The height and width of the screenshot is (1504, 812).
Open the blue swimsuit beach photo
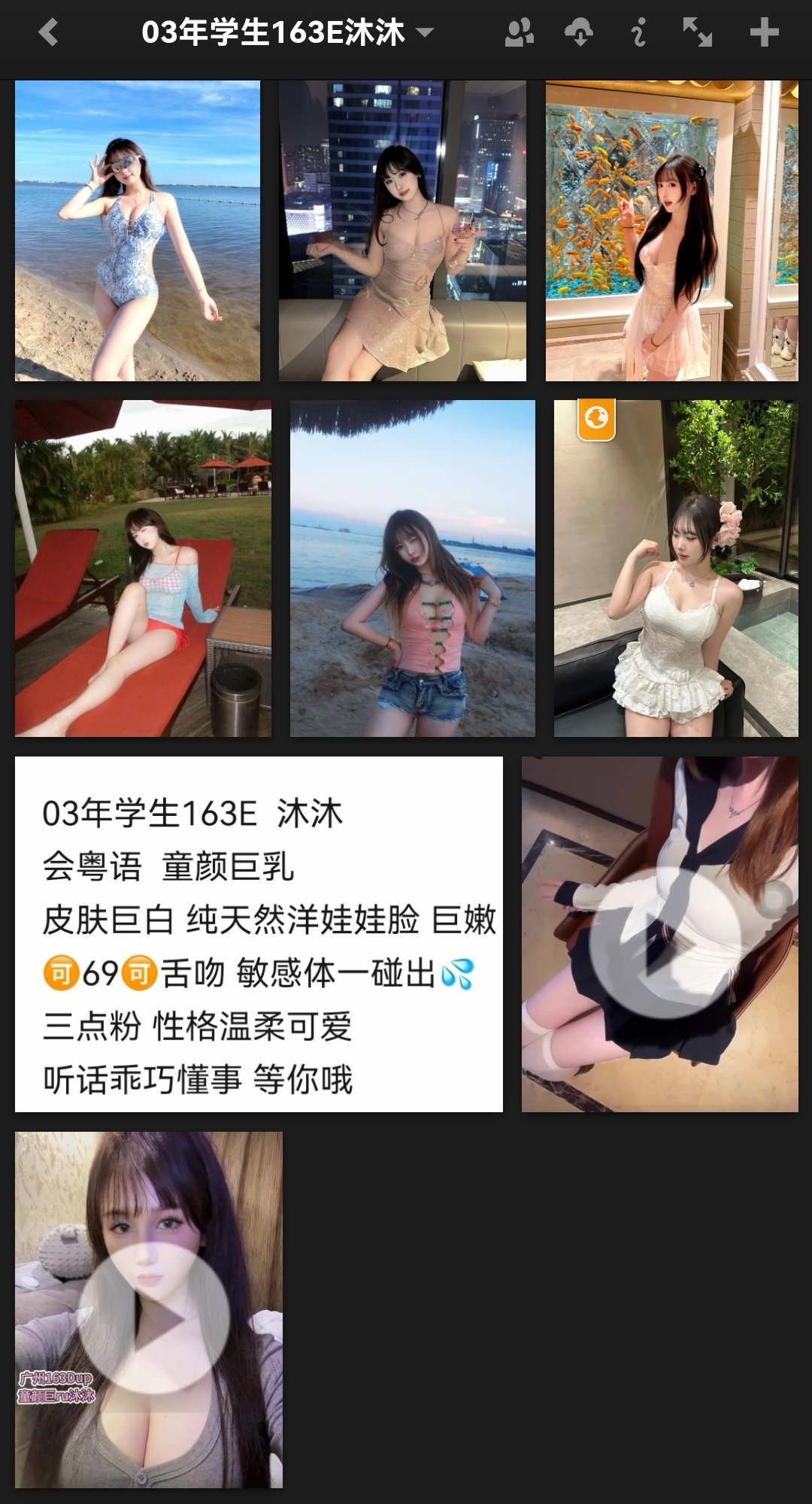tap(138, 231)
